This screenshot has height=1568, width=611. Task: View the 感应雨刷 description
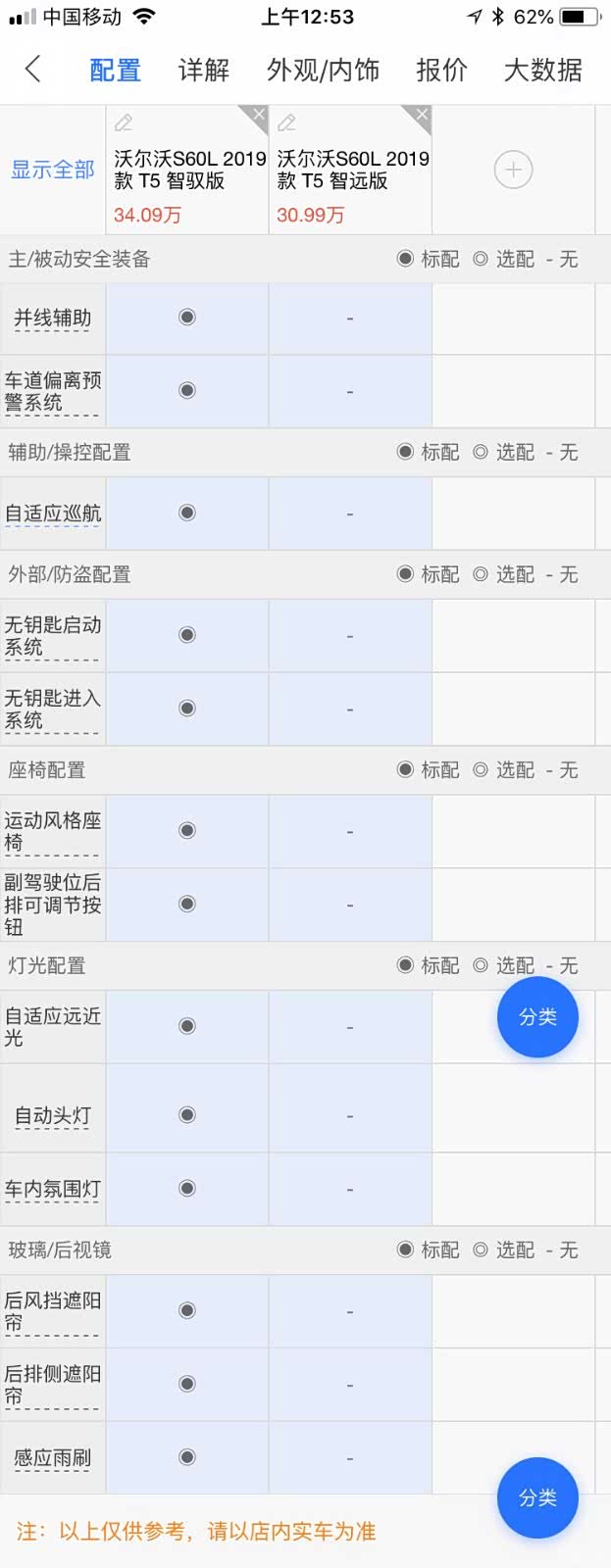click(53, 1457)
